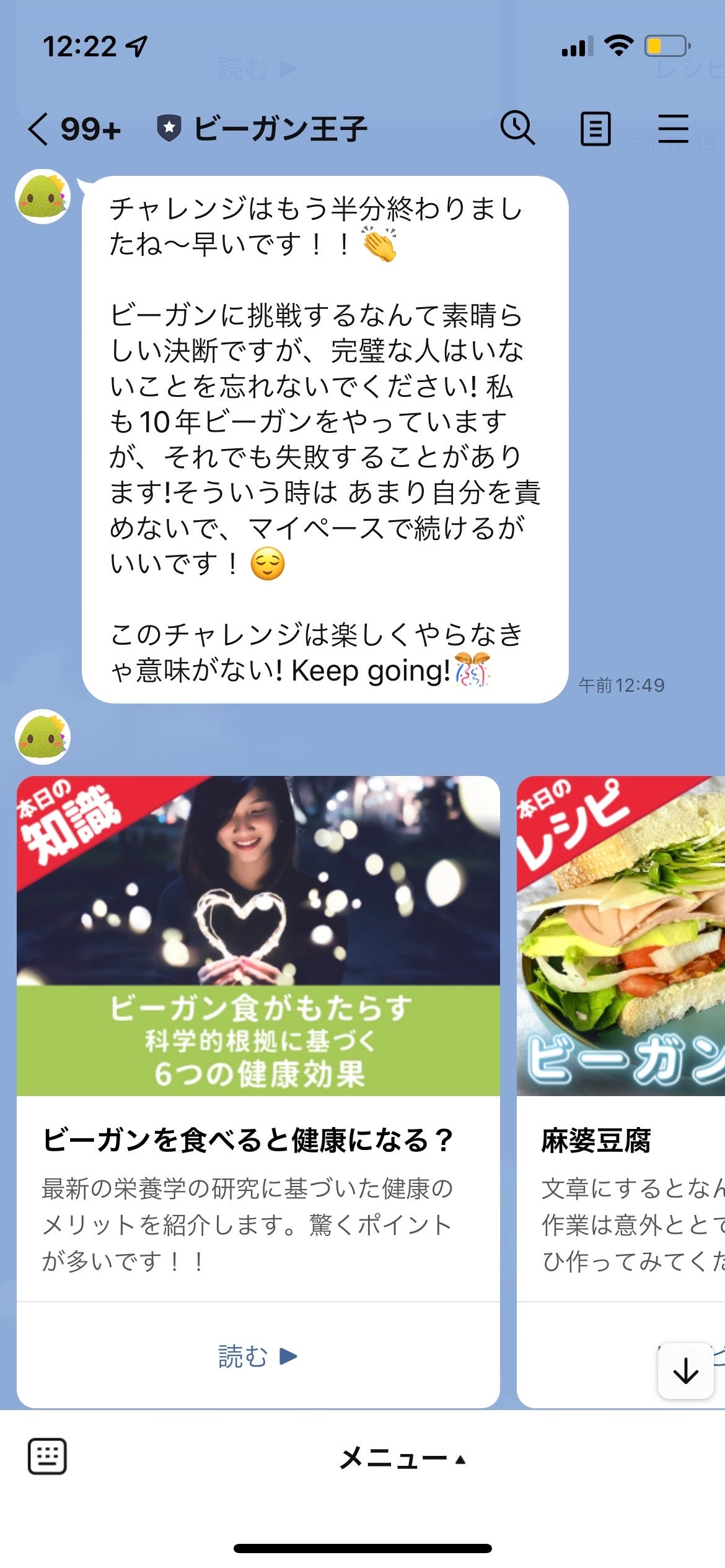Open the hamburger chat menu
This screenshot has height=1568, width=725.
673,129
